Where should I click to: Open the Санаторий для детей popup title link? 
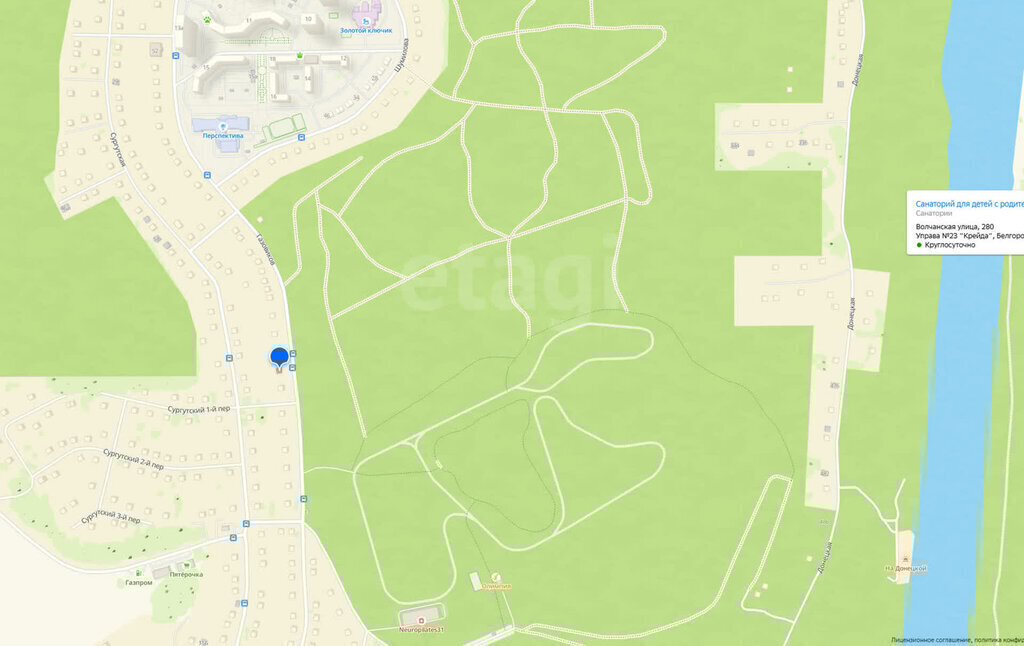(968, 203)
